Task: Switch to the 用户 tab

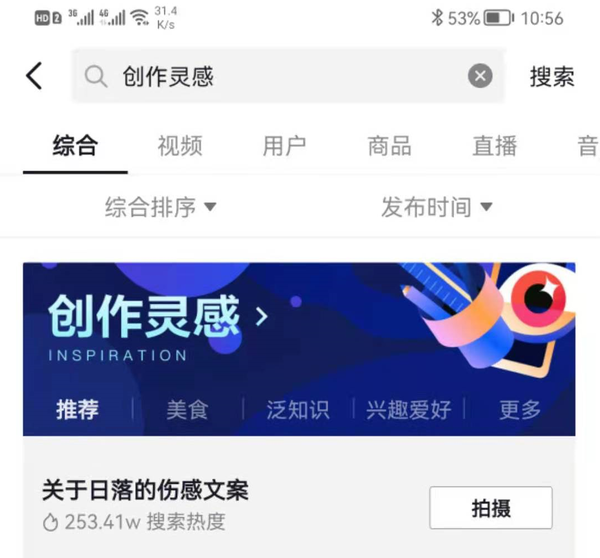Action: pos(284,145)
